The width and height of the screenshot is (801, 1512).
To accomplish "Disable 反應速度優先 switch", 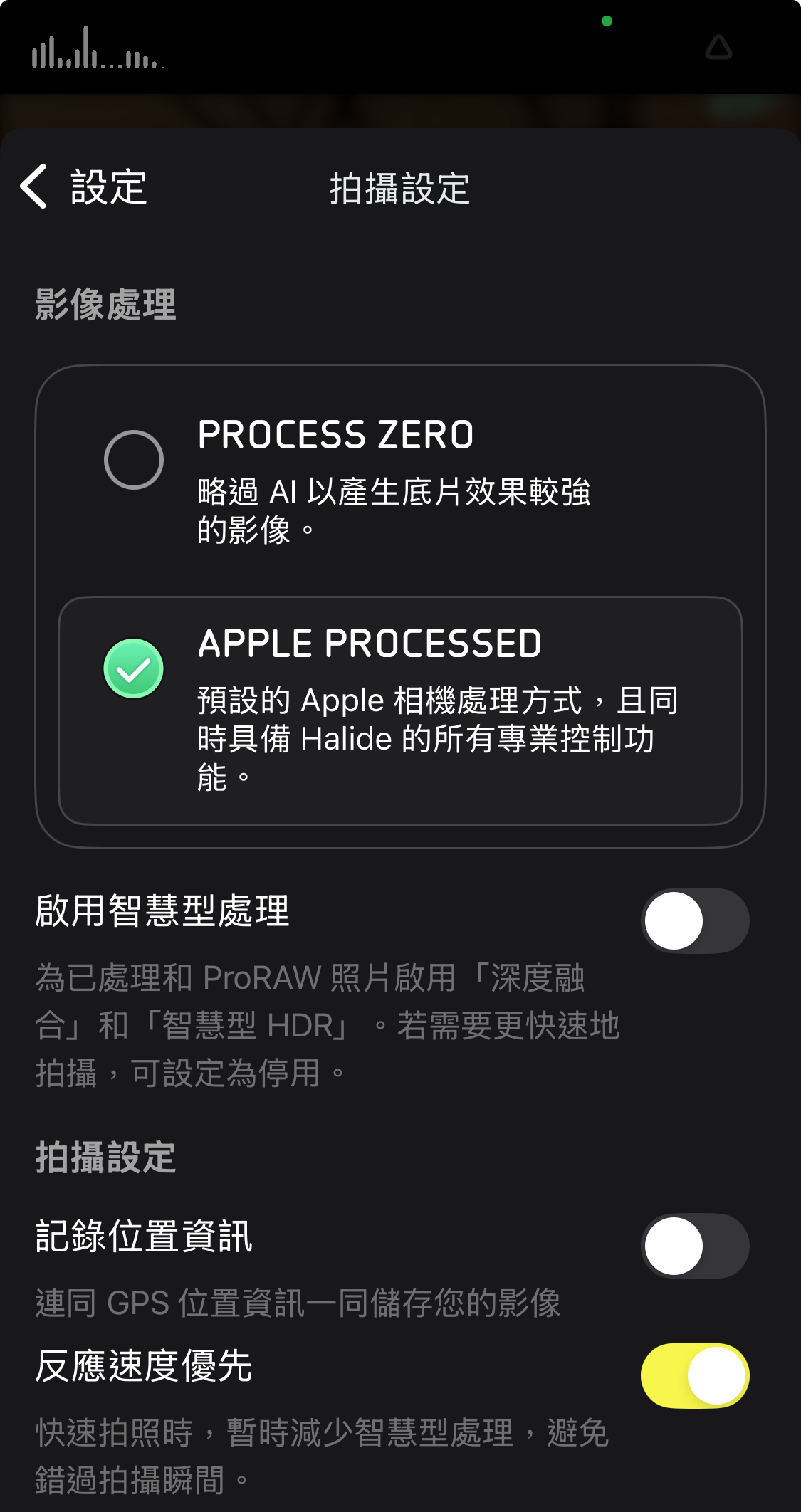I will point(695,1375).
